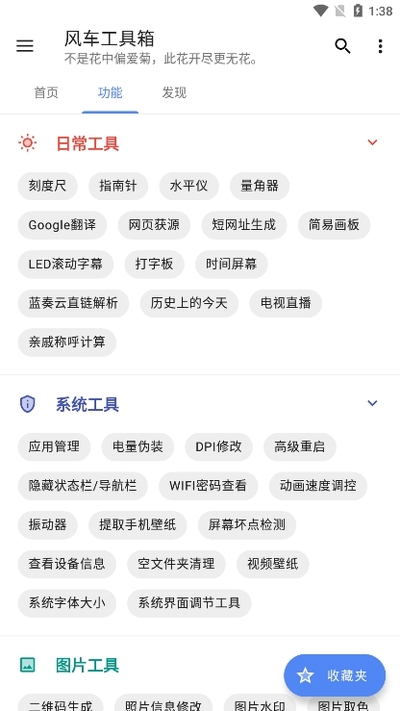Select the Google翻译 chip
This screenshot has width=400, height=711.
click(62, 225)
